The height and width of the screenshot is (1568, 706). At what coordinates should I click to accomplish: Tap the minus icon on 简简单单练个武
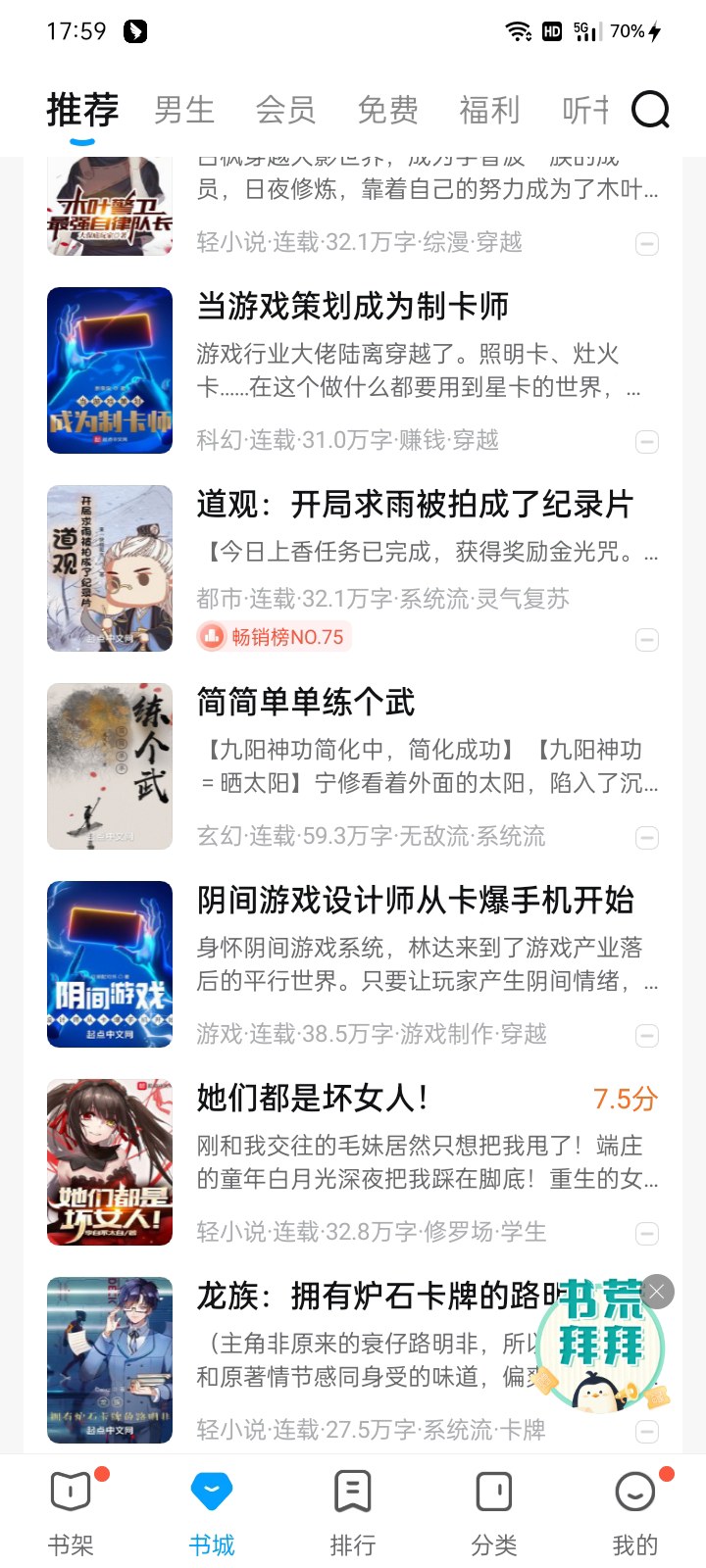647,838
